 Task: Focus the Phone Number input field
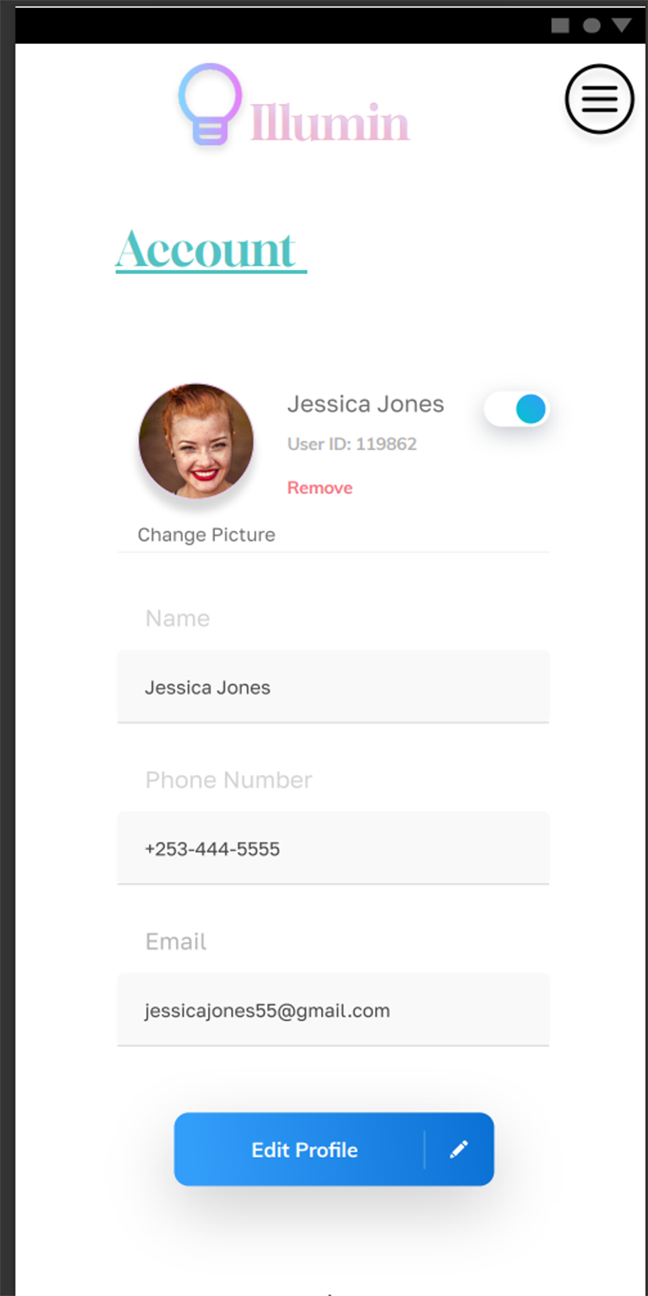click(333, 849)
